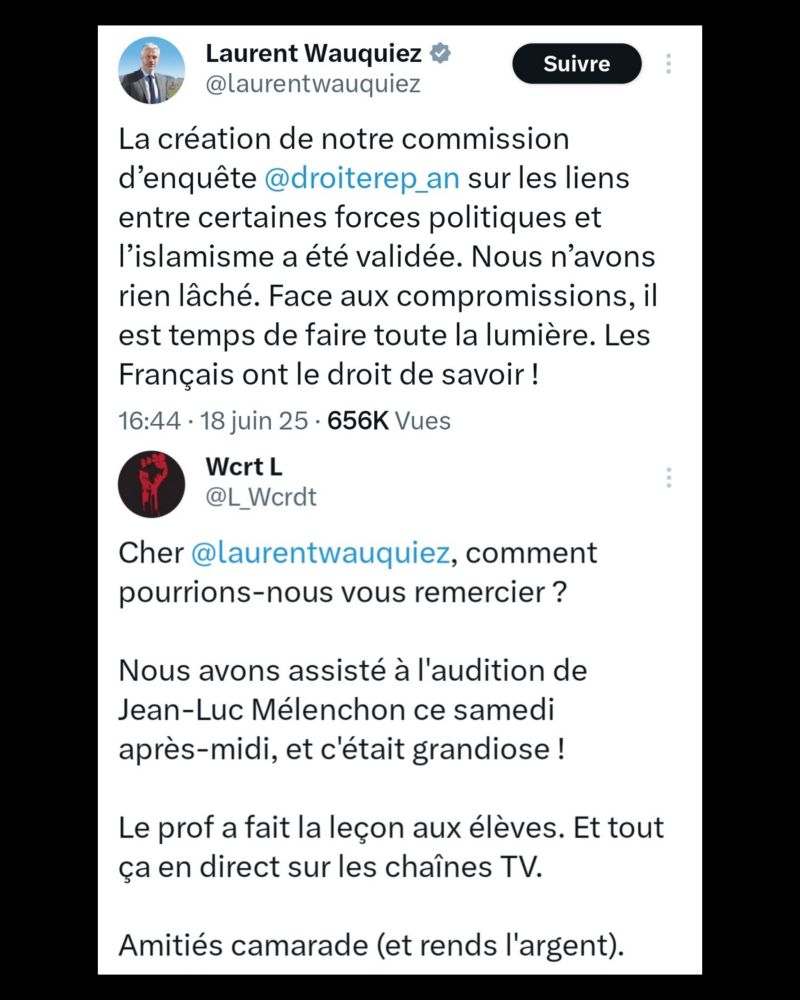View tweet analytics via 656K Vues
Viewport: 800px width, 1000px height.
(361, 421)
